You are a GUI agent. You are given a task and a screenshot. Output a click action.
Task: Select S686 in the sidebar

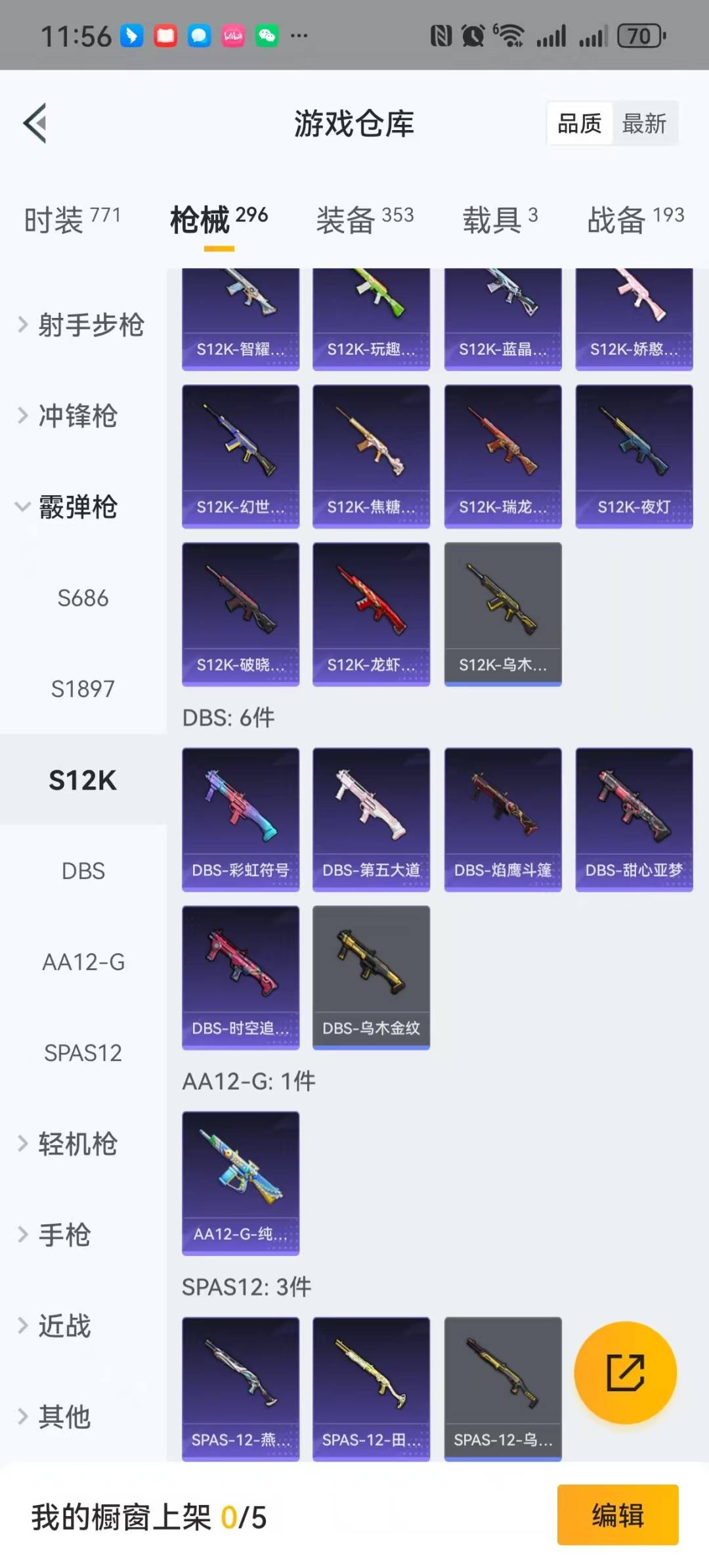[83, 598]
